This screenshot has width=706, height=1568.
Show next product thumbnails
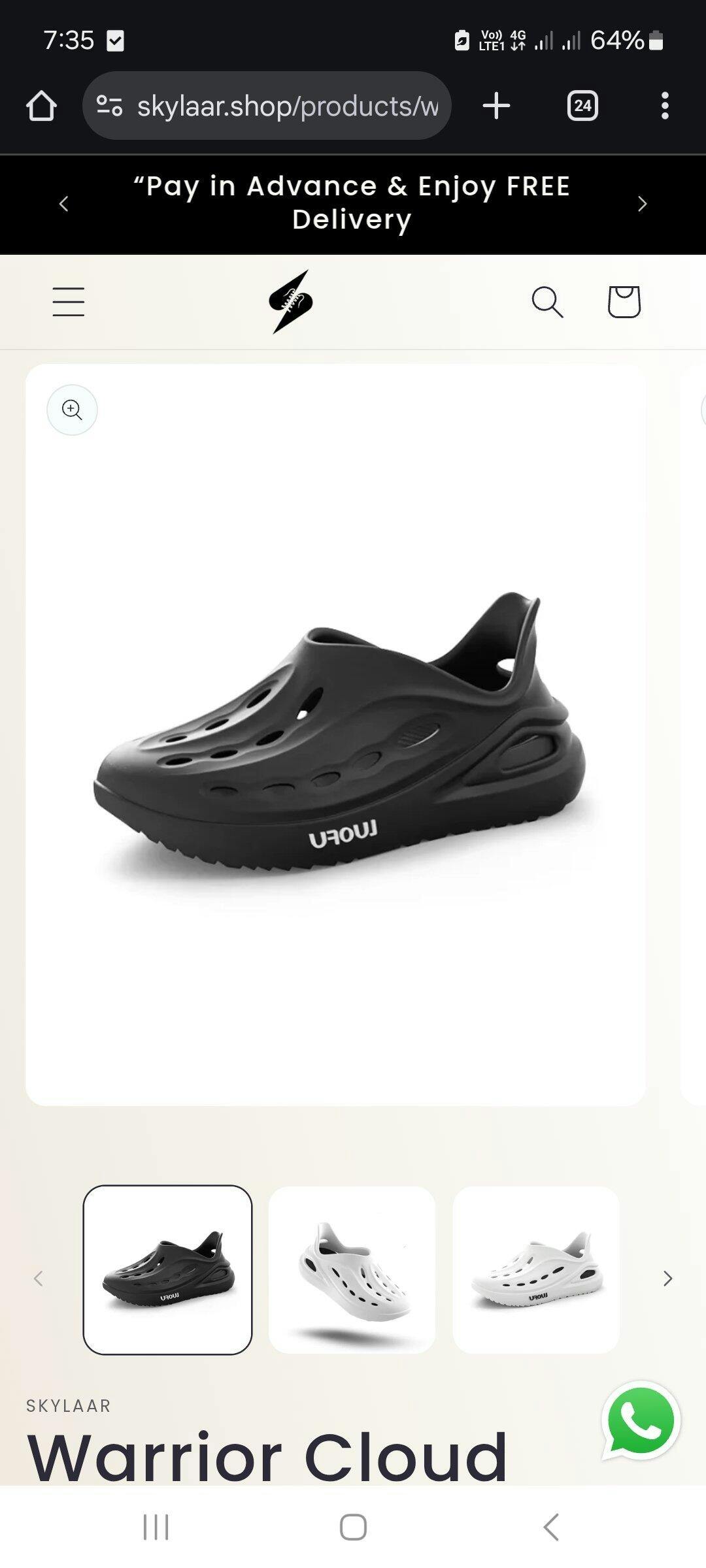click(x=667, y=1279)
